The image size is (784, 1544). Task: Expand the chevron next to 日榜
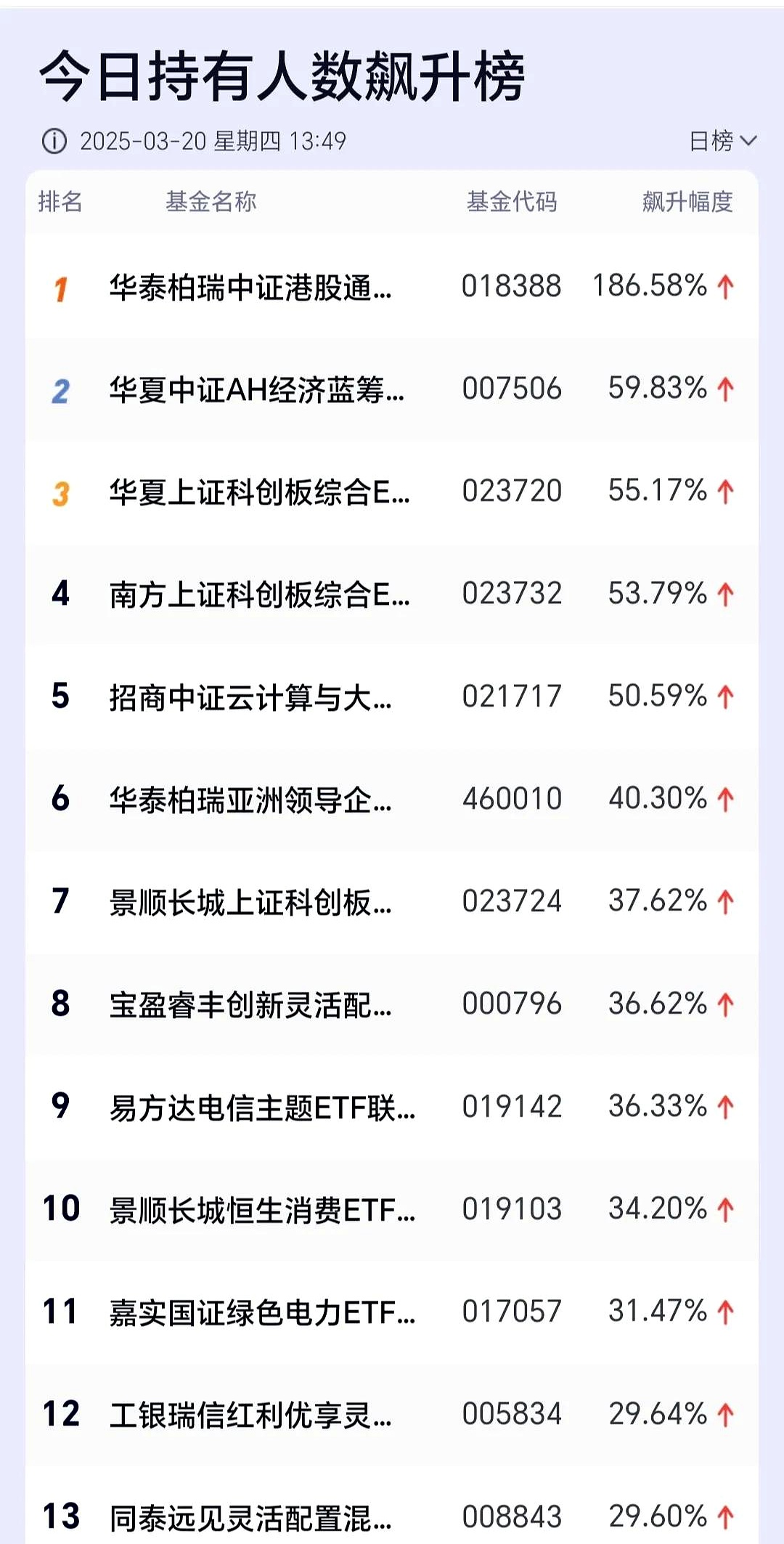(x=749, y=142)
